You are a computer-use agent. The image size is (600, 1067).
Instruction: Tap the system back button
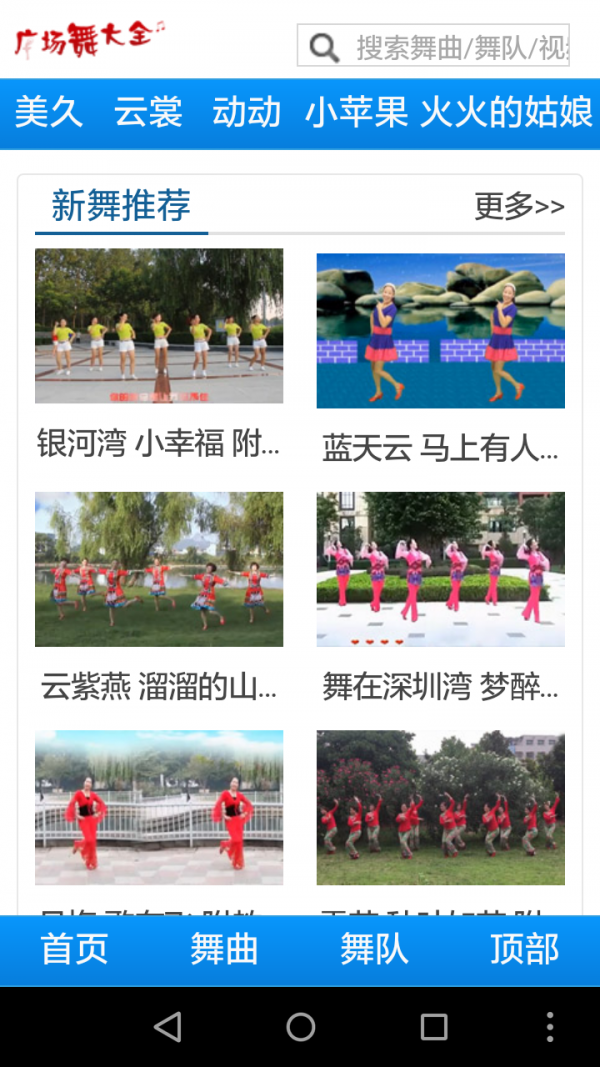167,1027
